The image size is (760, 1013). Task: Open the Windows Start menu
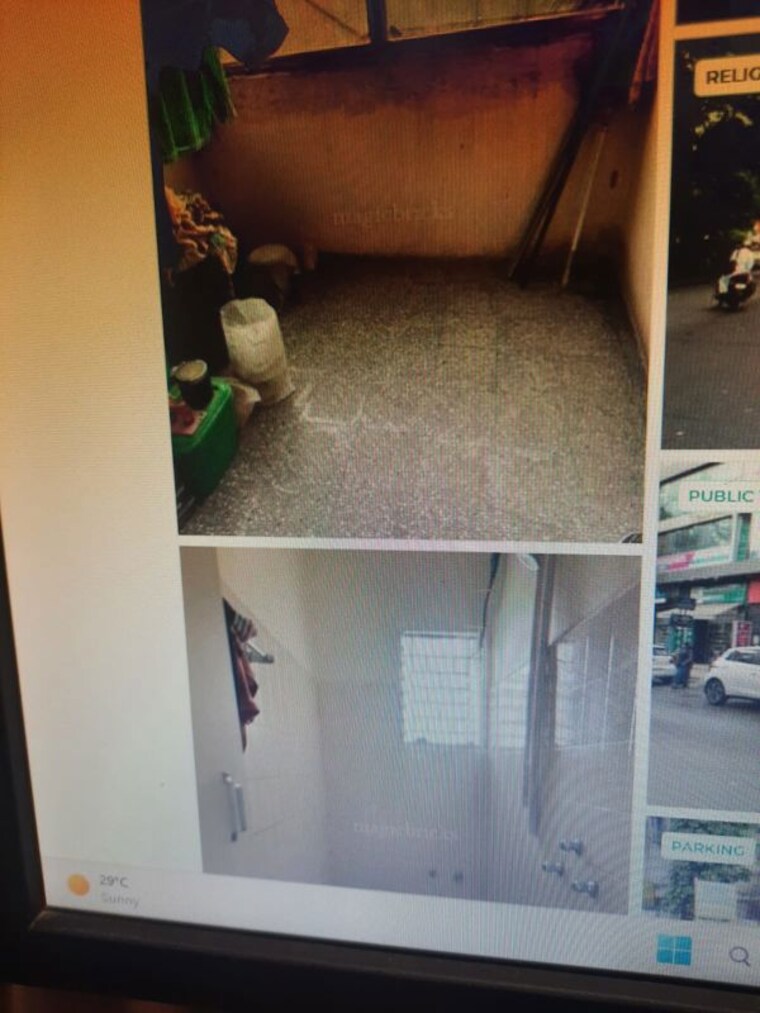point(673,950)
